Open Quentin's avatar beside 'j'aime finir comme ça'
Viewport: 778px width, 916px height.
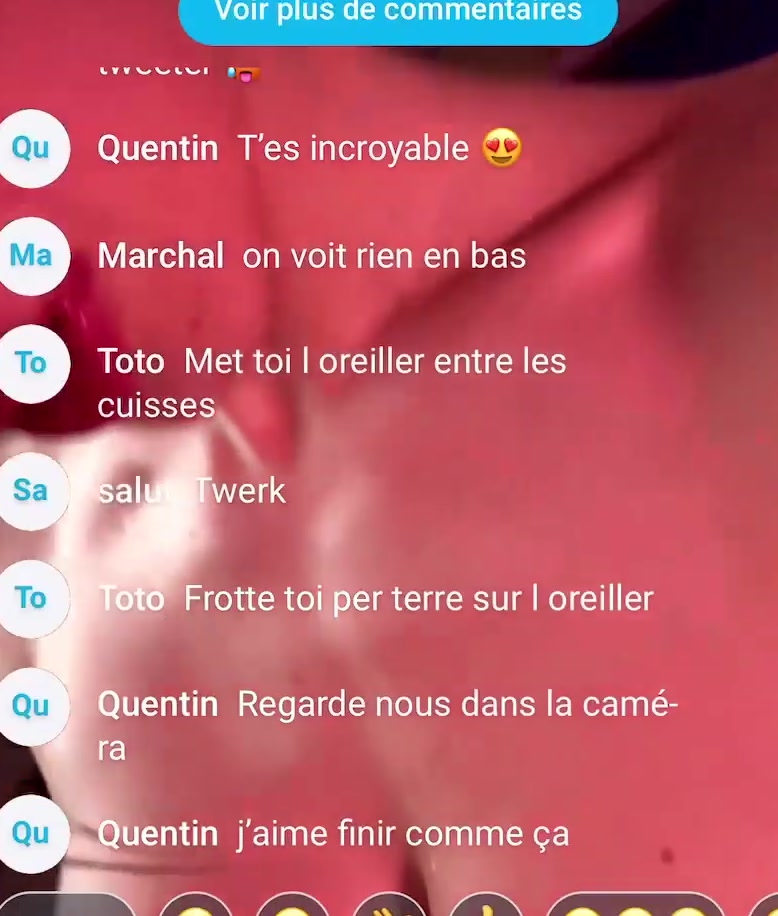[30, 833]
